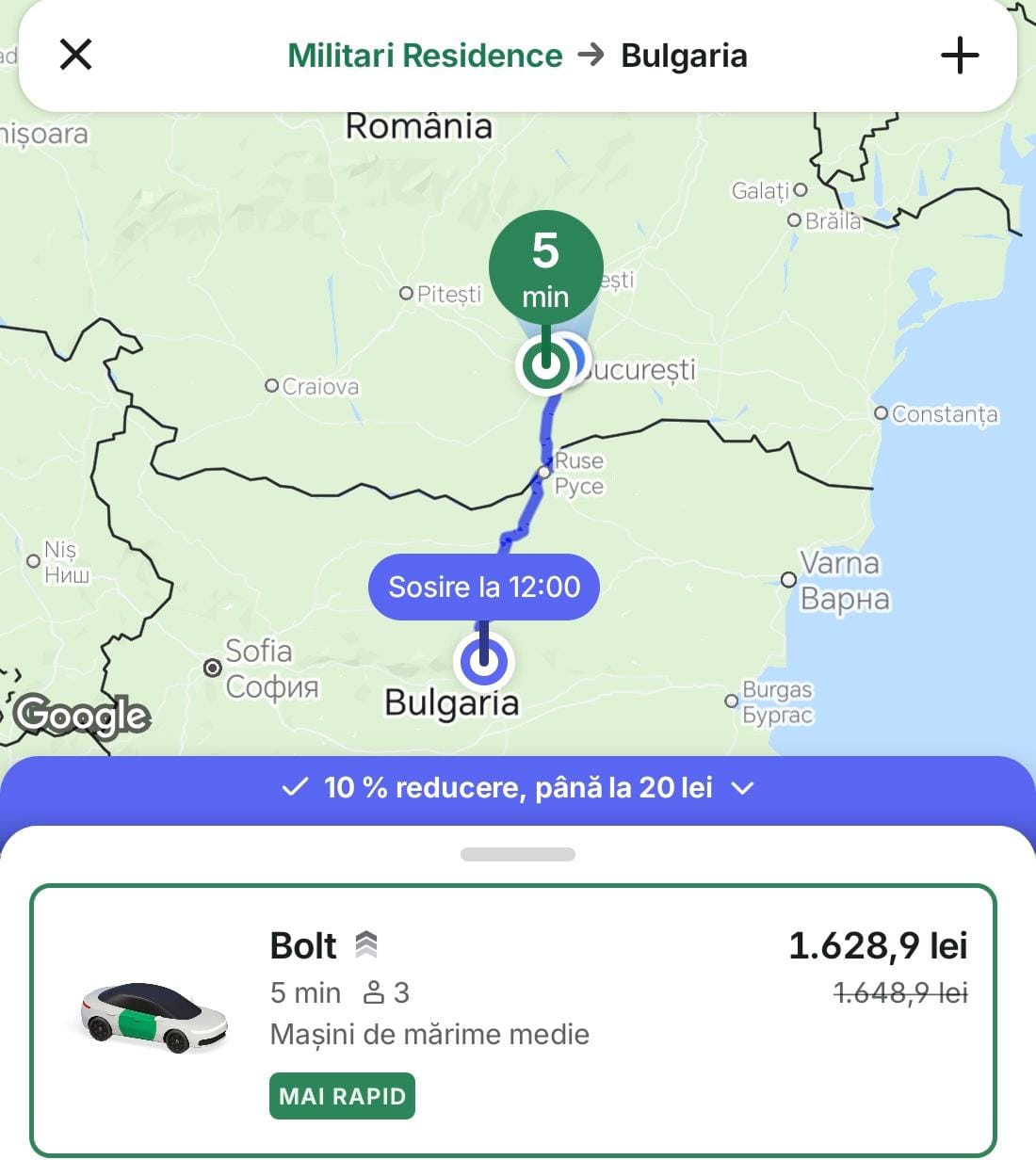Tap the 5 min pickup time bubble
This screenshot has height=1160, width=1036.
pyautogui.click(x=546, y=266)
